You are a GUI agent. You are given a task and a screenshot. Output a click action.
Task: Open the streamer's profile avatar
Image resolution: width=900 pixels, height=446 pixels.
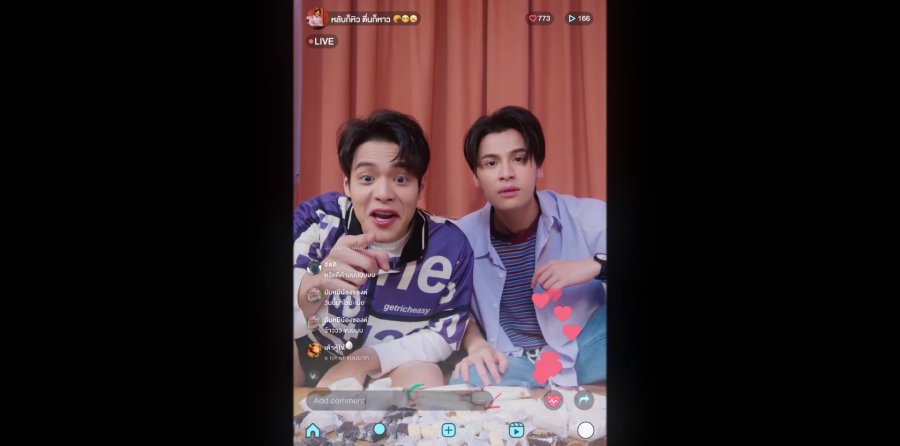pos(316,18)
